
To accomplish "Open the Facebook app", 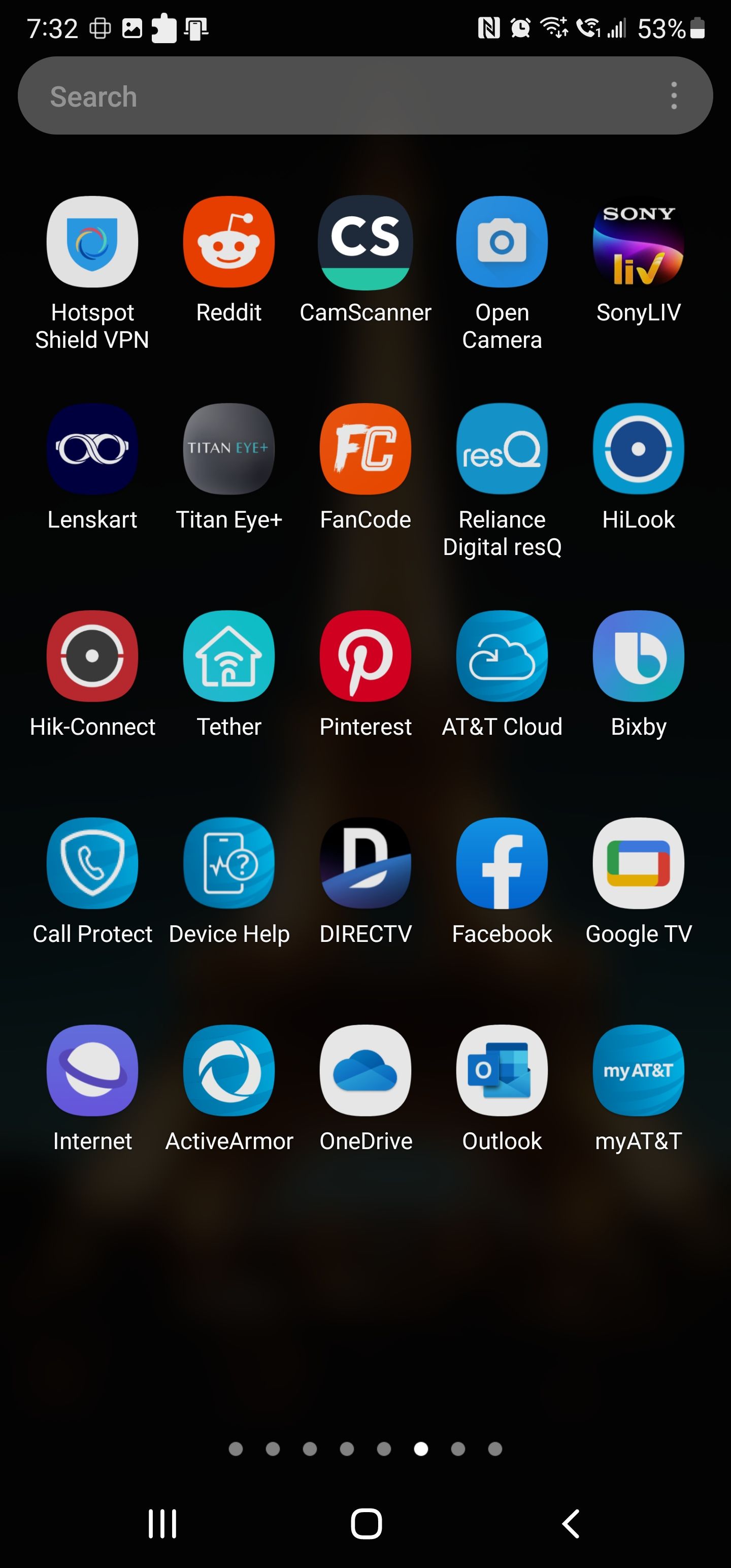I will point(502,863).
